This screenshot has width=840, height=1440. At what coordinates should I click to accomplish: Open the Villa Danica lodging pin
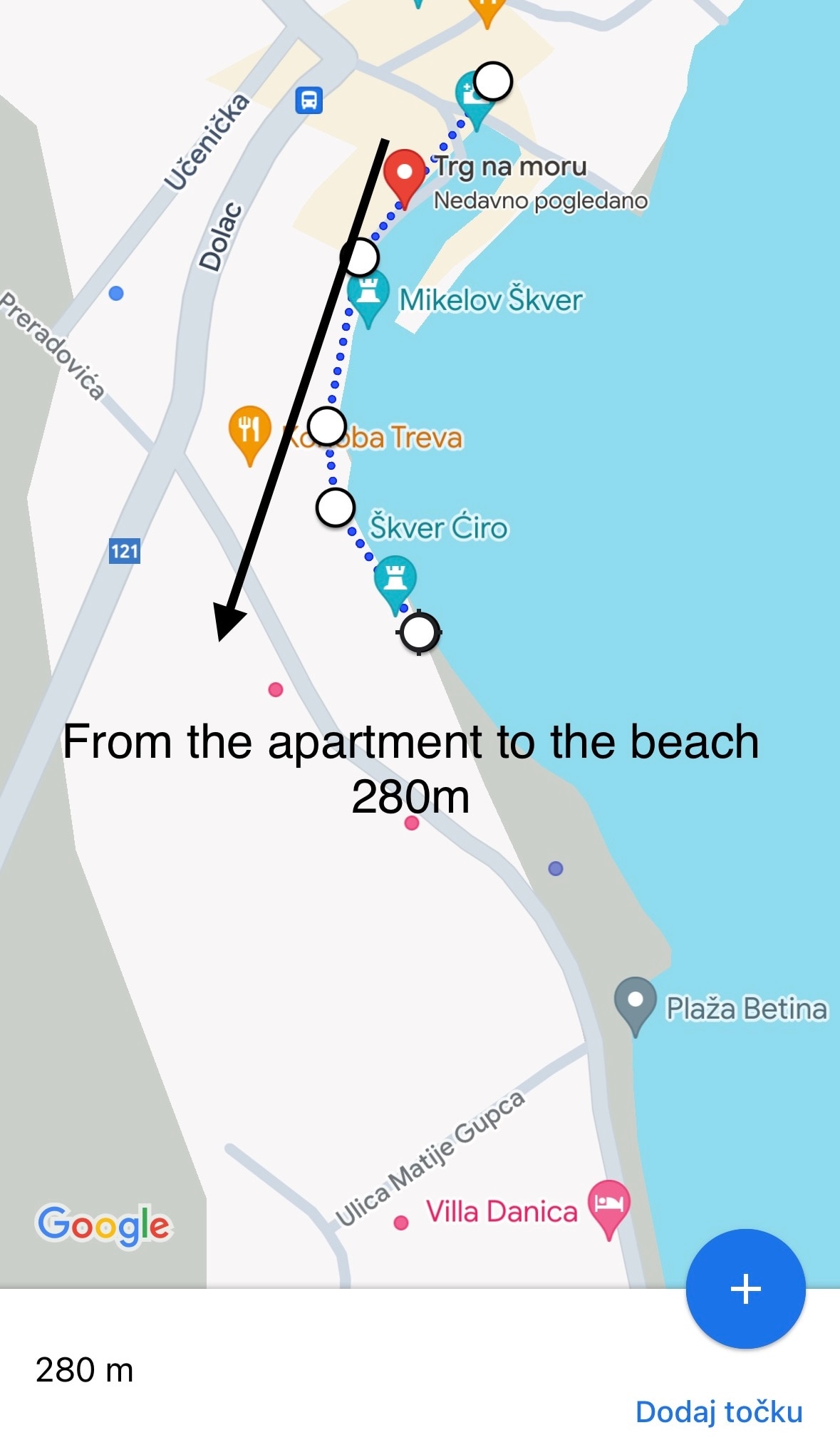tap(608, 1204)
